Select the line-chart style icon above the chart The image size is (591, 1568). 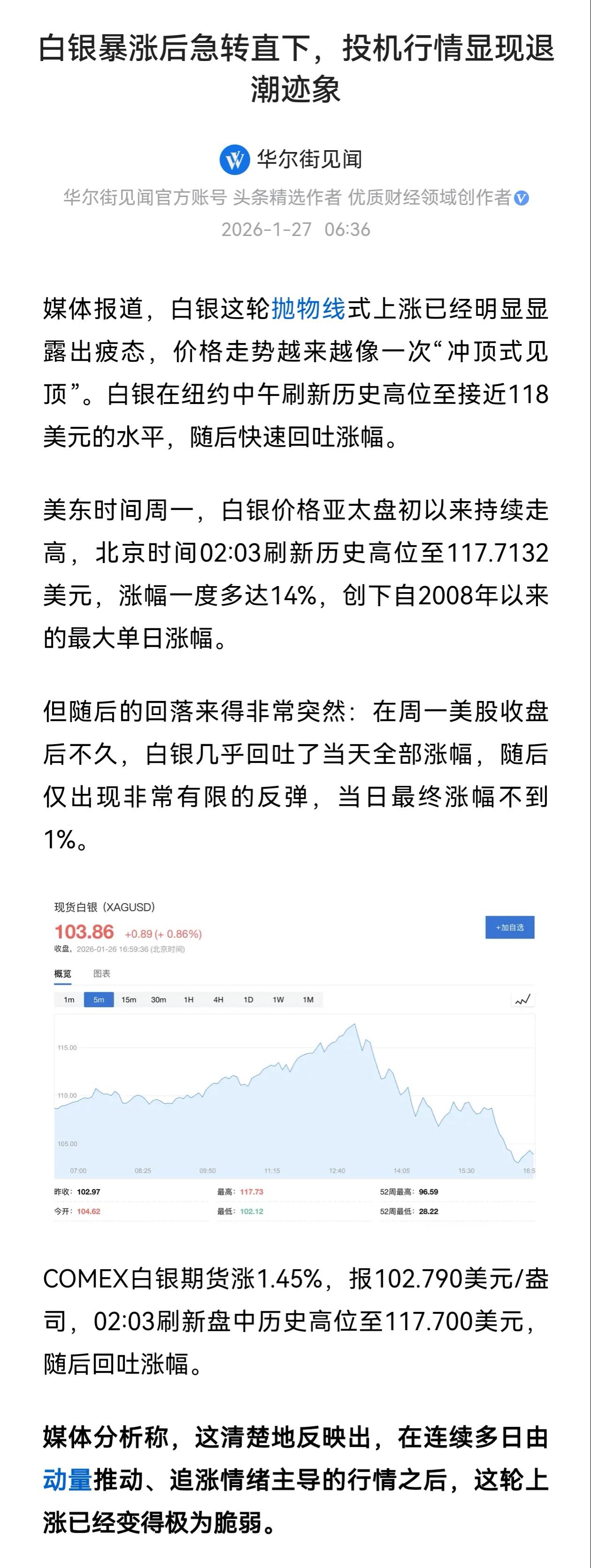pos(522,999)
